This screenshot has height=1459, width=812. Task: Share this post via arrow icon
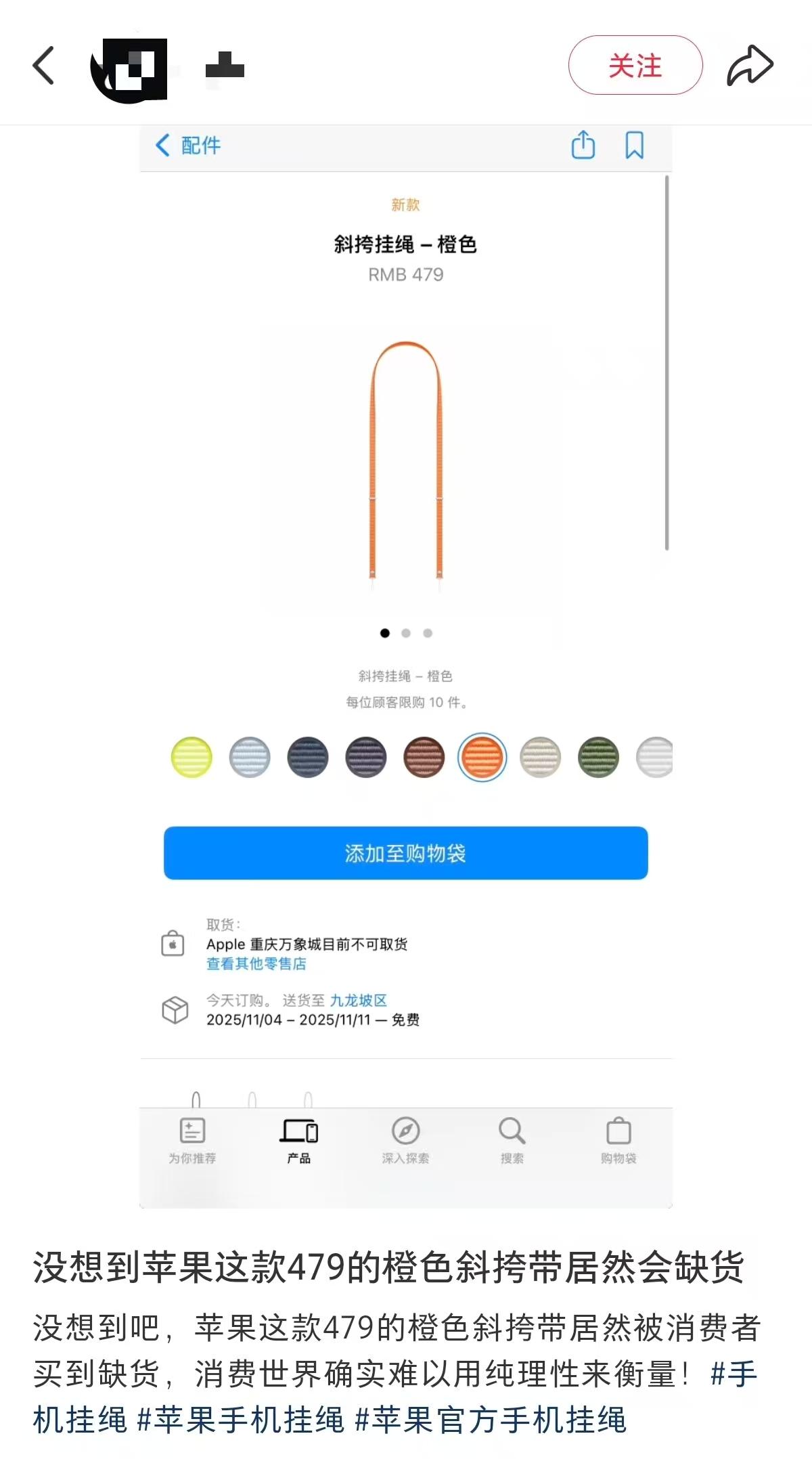pos(750,66)
